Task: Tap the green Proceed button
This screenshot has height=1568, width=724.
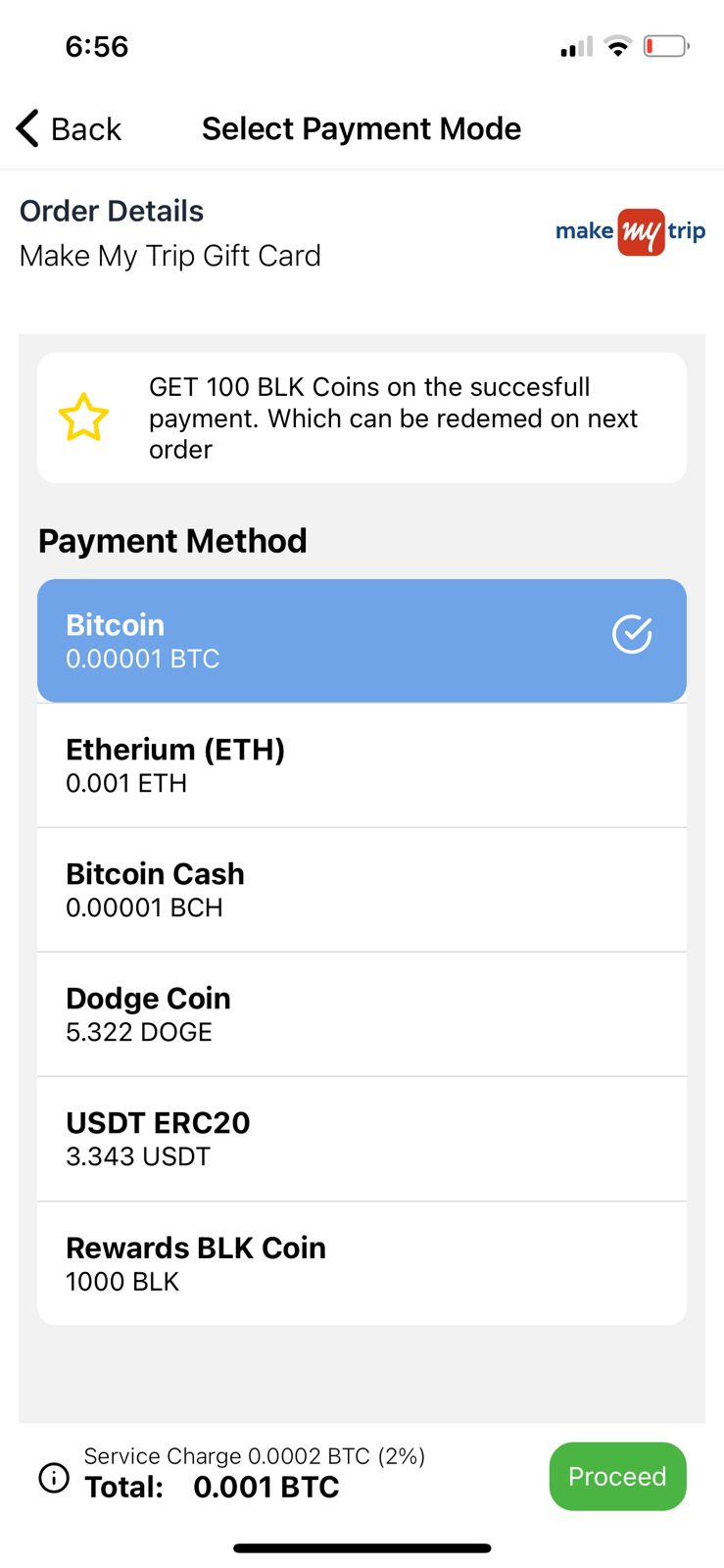Action: point(617,1476)
